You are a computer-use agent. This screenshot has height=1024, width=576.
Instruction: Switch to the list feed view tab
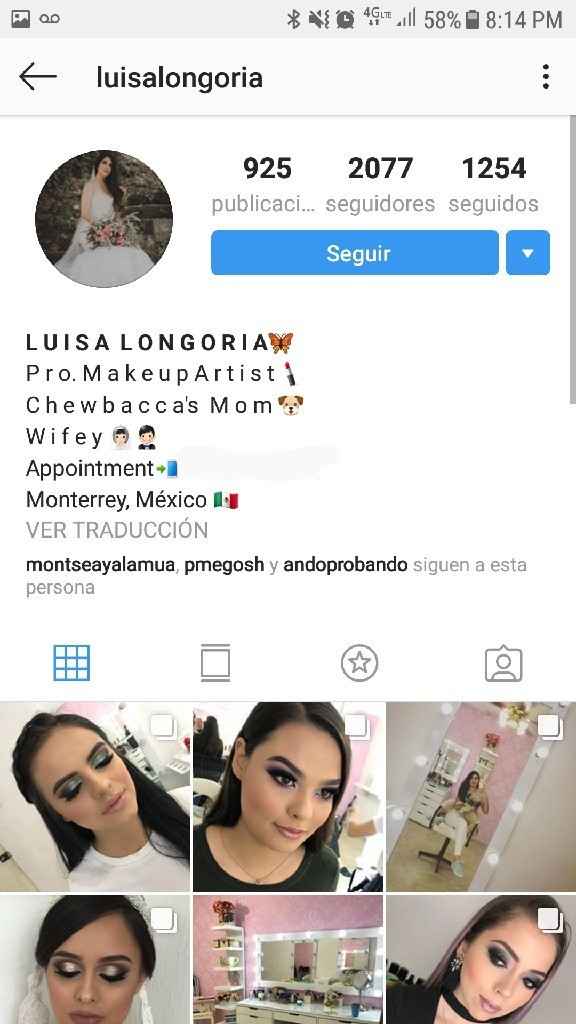[x=216, y=663]
